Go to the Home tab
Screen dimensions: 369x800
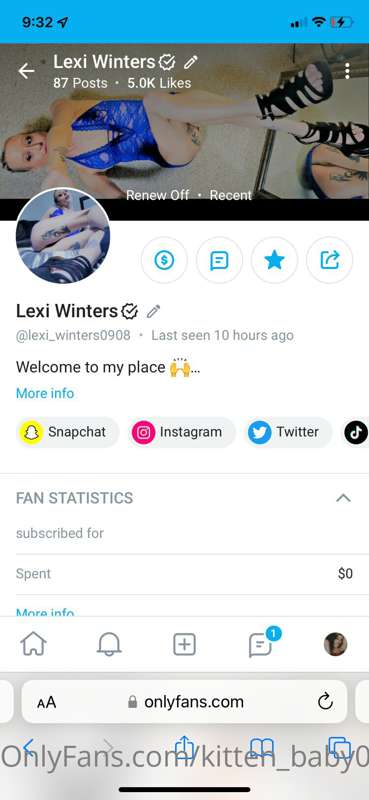click(33, 644)
